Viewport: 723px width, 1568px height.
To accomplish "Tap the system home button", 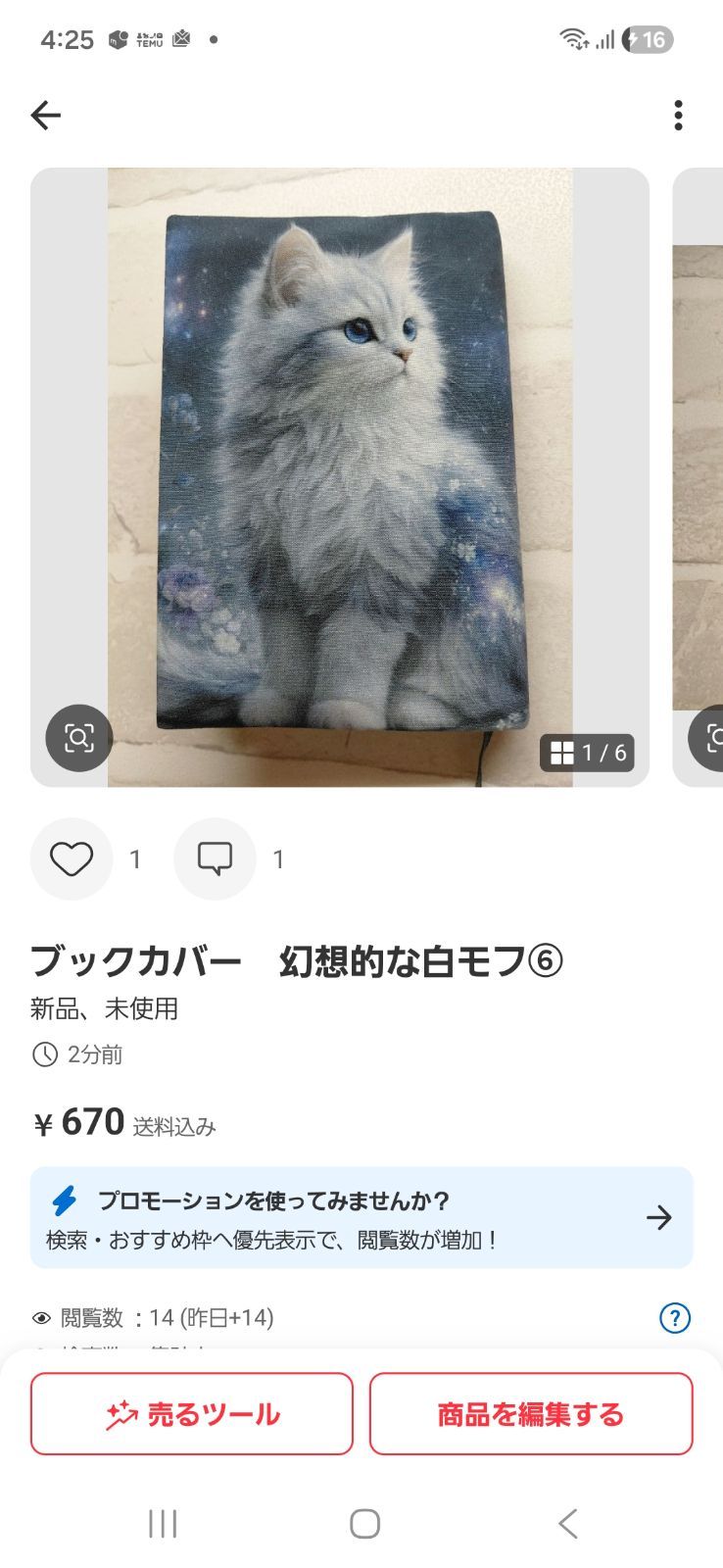I will pyautogui.click(x=364, y=1524).
